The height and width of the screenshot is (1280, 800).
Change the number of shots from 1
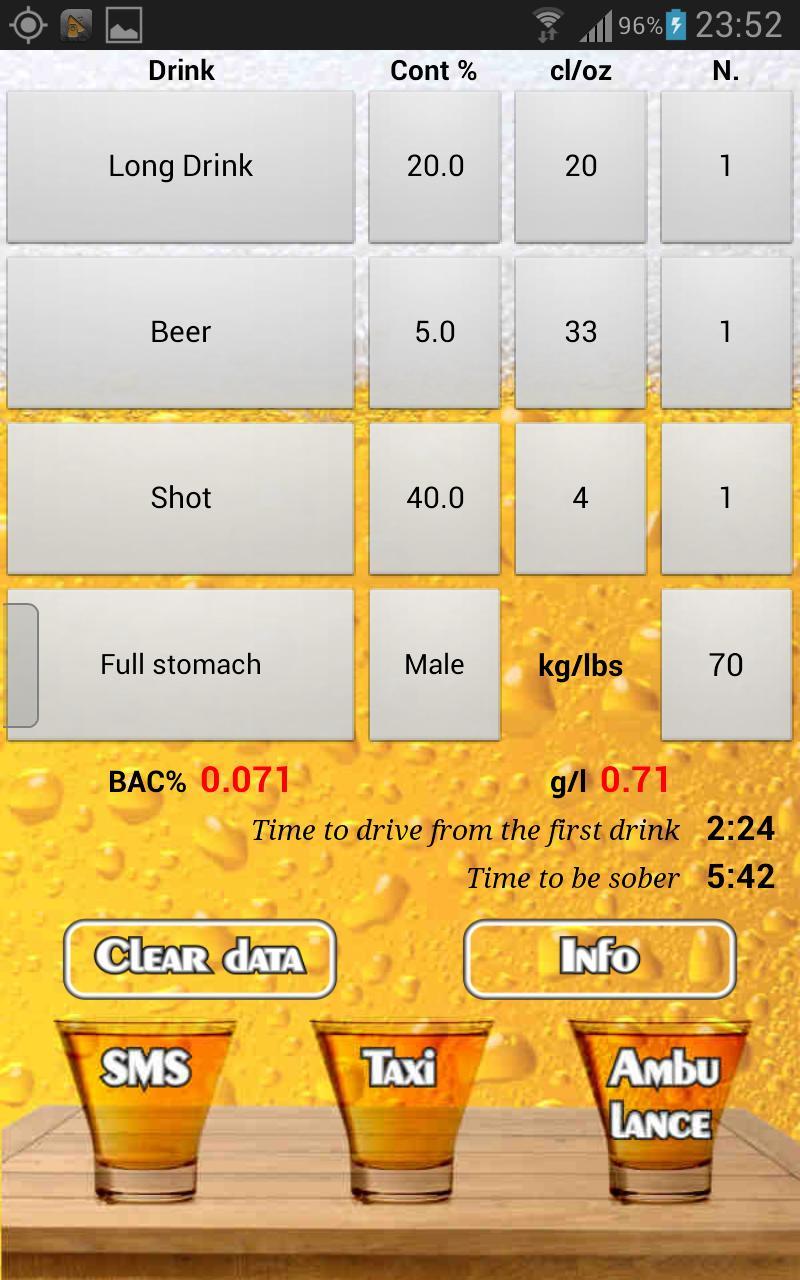727,497
